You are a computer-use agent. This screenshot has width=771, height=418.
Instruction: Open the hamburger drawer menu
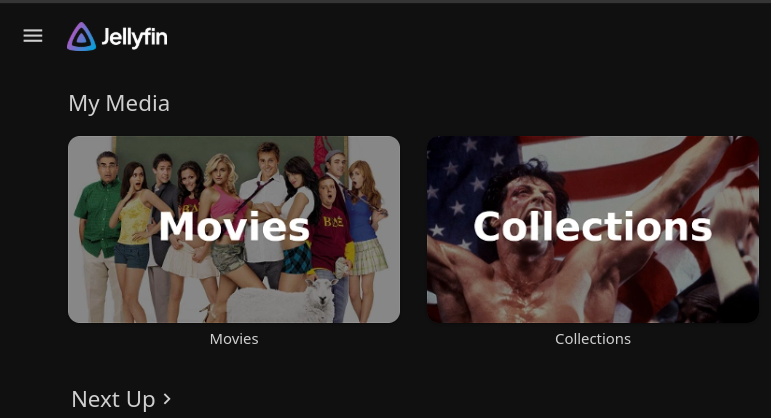tap(33, 36)
